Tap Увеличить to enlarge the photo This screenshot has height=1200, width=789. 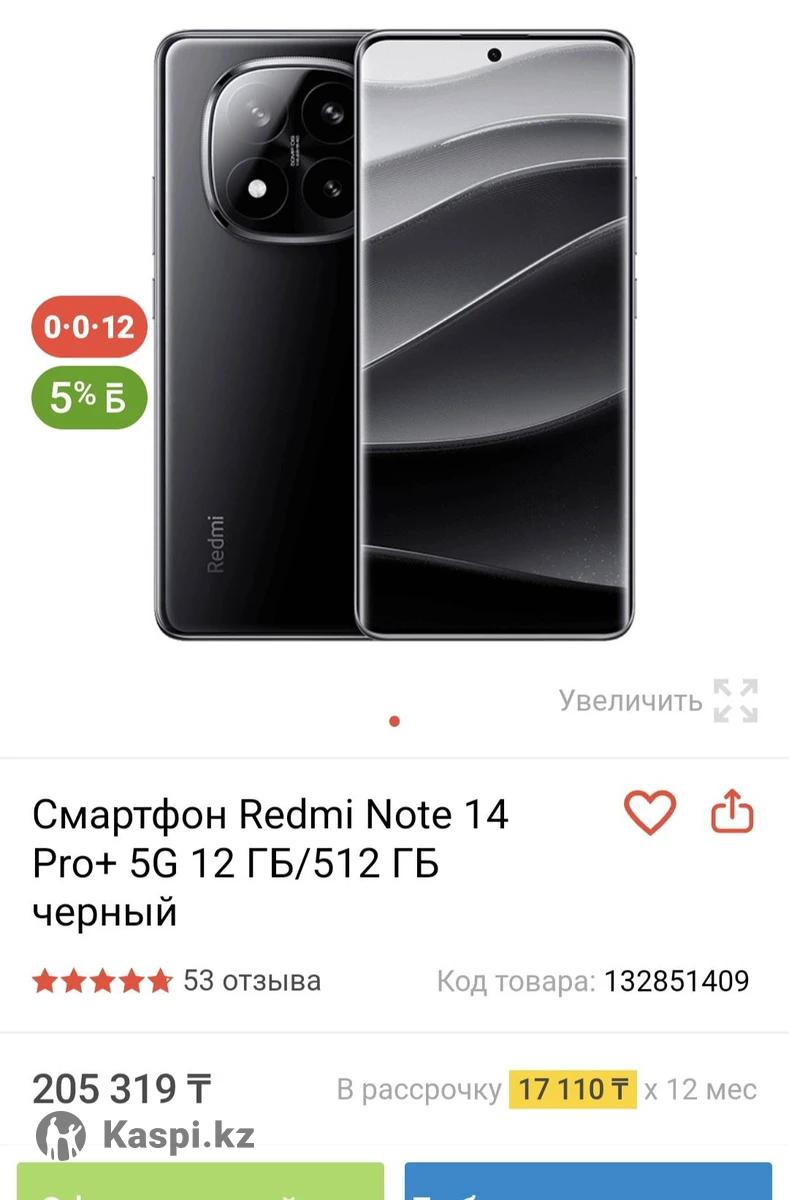pyautogui.click(x=658, y=700)
